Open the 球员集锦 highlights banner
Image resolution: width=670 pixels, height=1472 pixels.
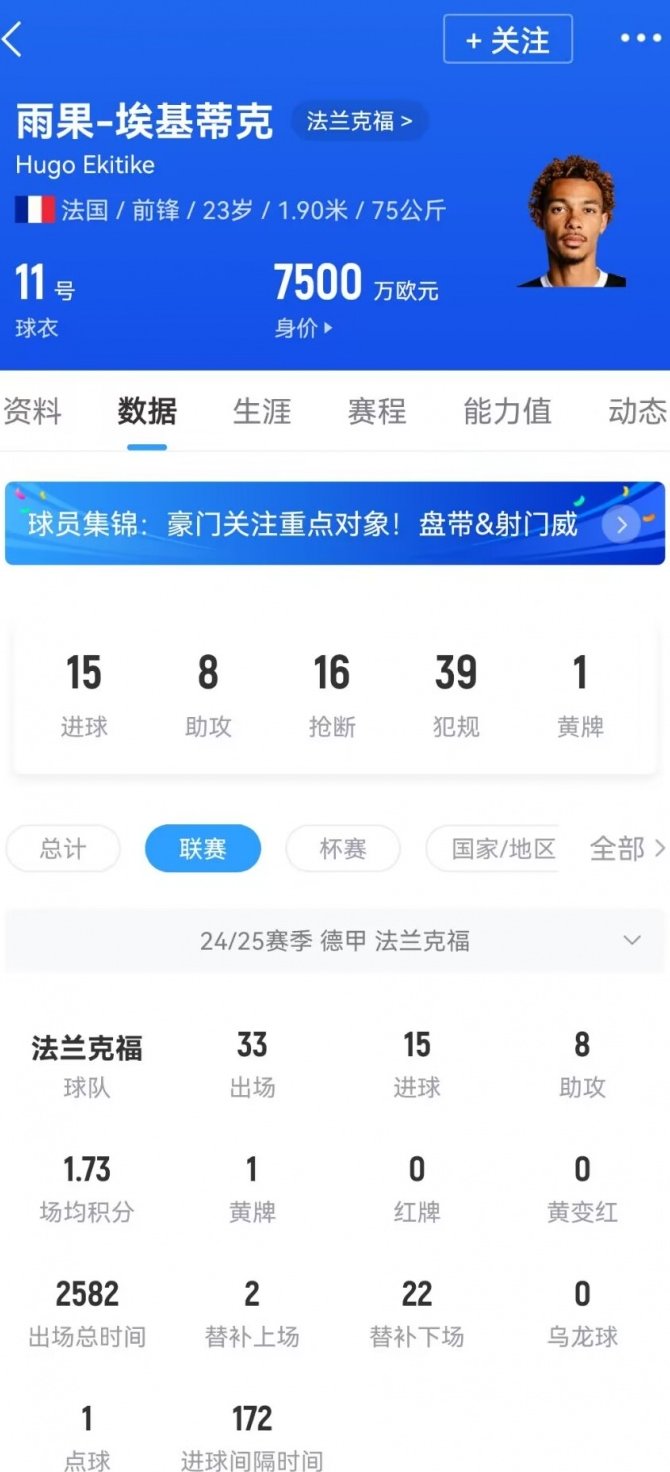tap(334, 524)
